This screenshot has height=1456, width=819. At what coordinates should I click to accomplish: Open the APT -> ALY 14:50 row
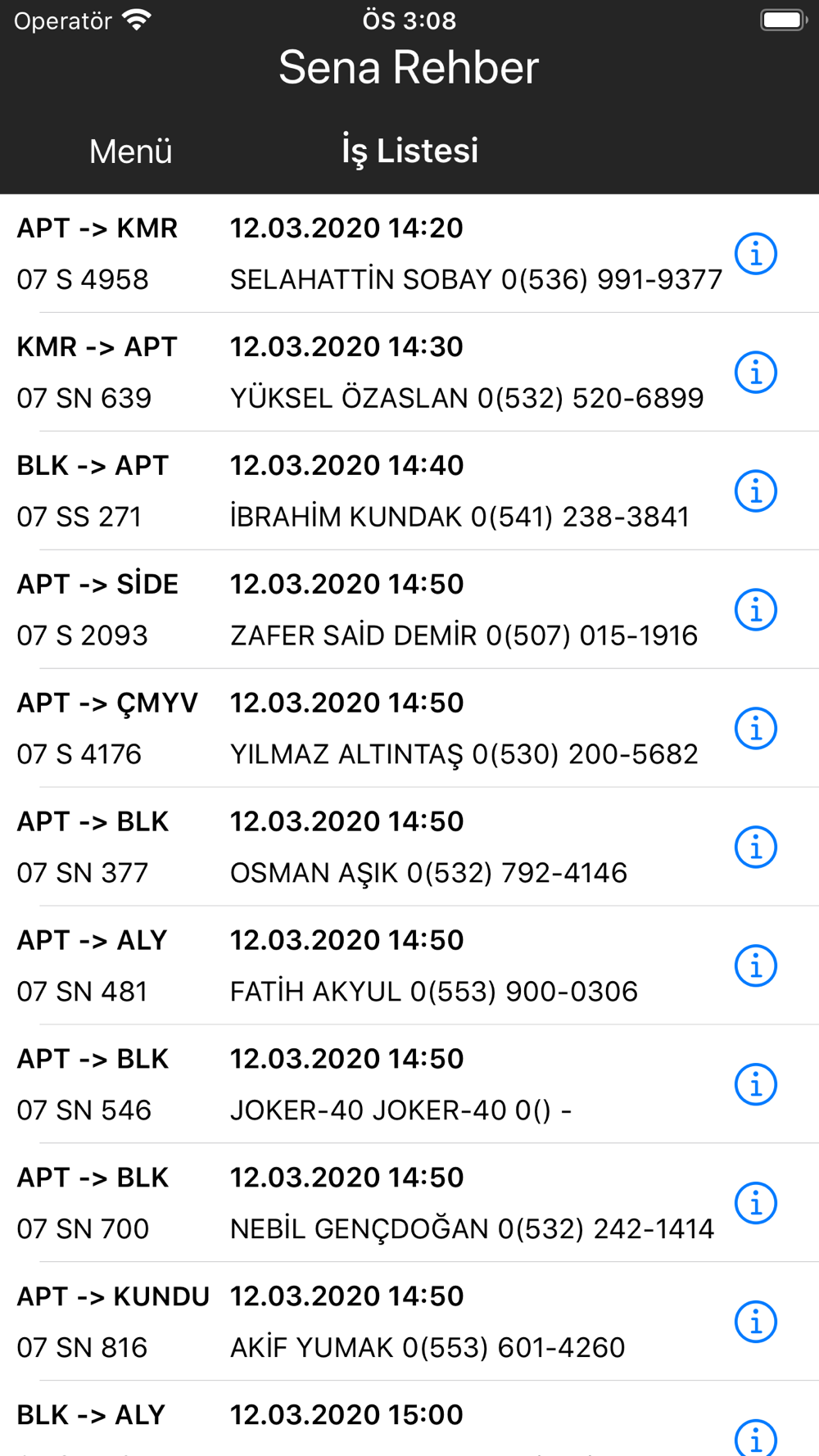tap(409, 966)
